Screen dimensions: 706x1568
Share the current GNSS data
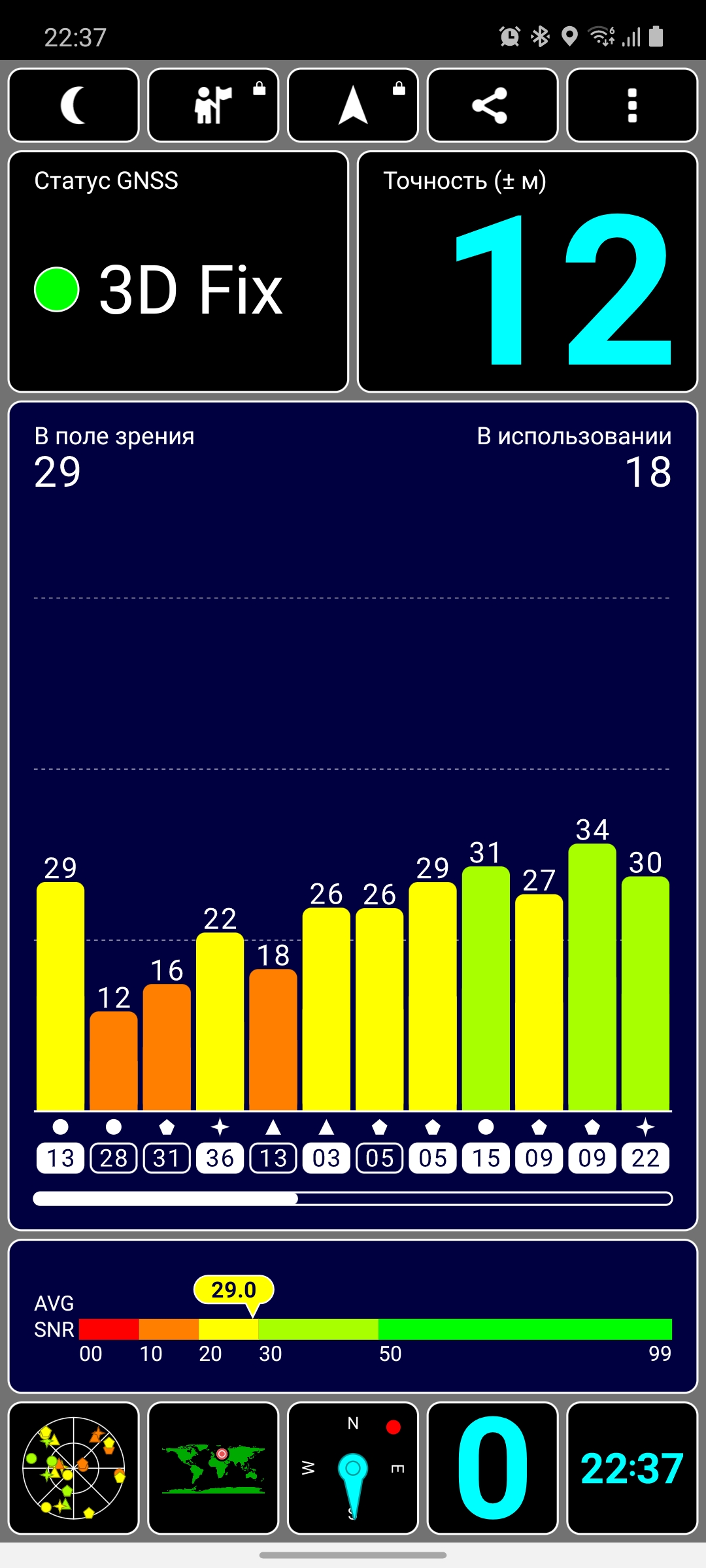click(492, 105)
